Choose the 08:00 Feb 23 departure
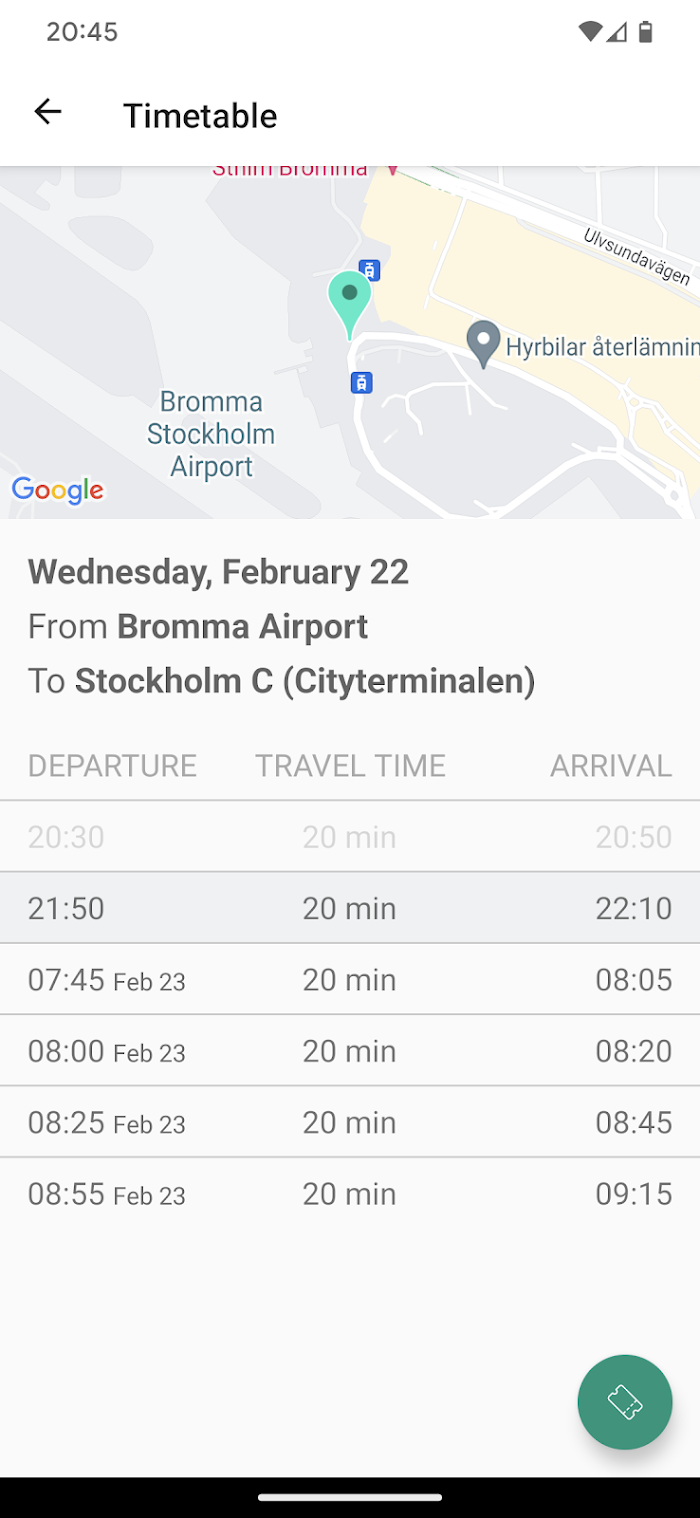 point(350,1051)
